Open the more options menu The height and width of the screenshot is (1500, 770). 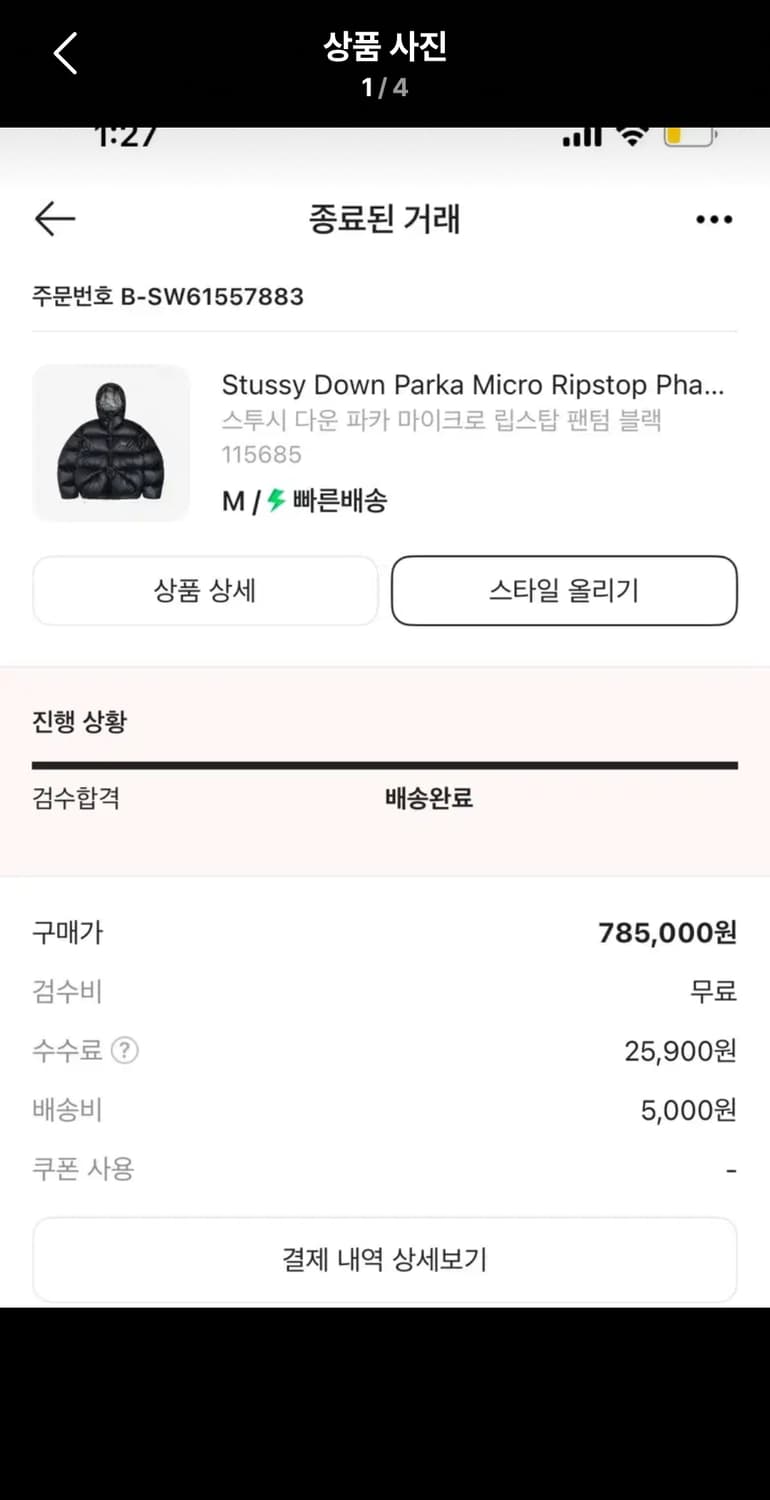click(714, 219)
